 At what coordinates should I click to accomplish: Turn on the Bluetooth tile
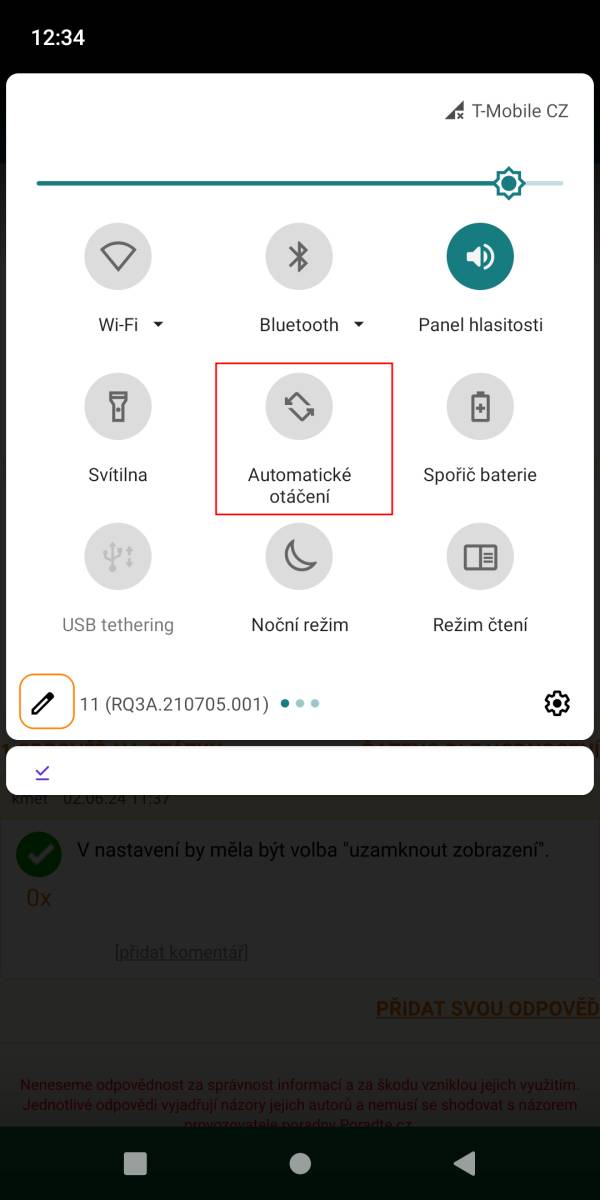(x=299, y=257)
